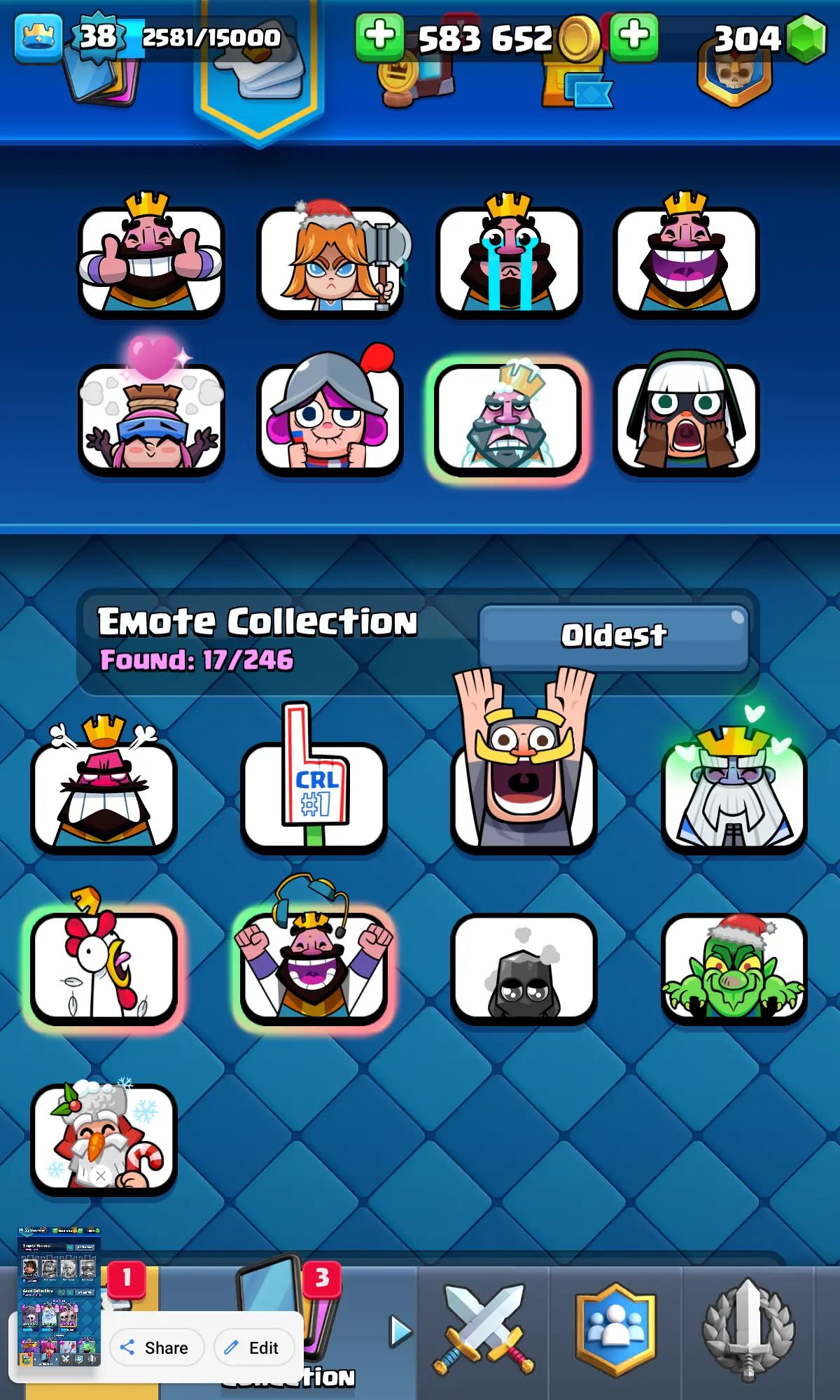The image size is (840, 1400).
Task: Open the Events tab with sword laurel
Action: (x=748, y=1330)
